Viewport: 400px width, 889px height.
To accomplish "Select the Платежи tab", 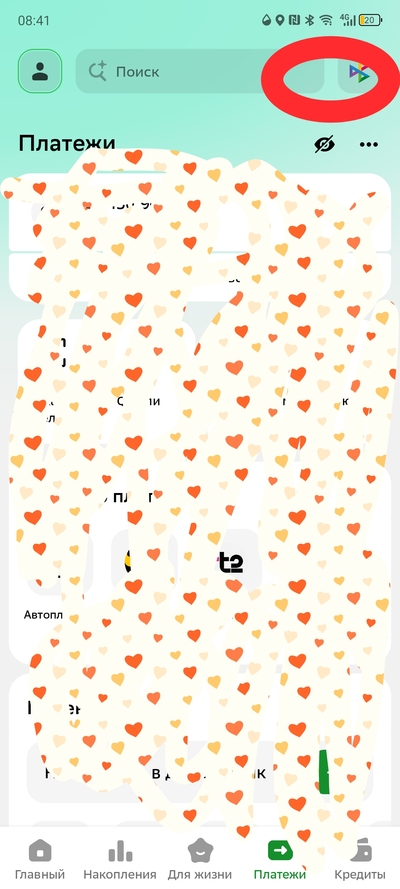I will [280, 858].
